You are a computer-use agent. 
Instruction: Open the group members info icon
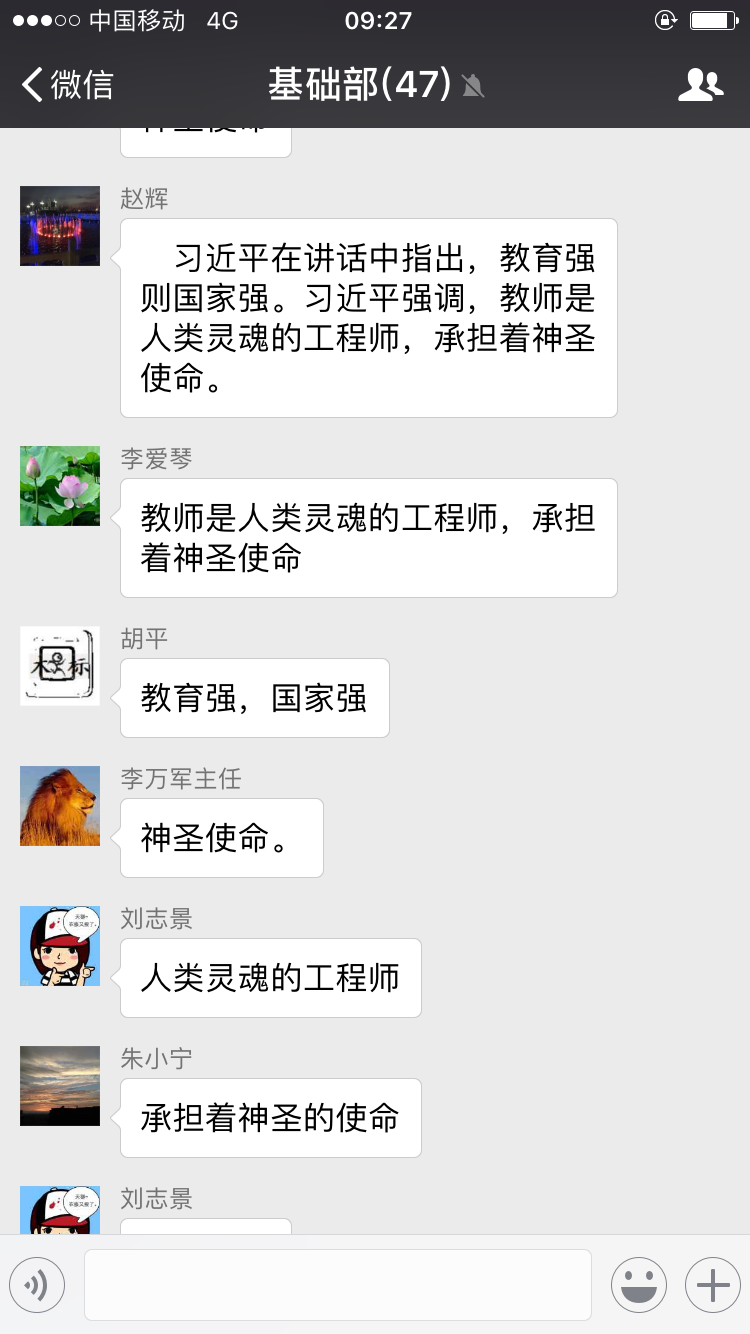700,85
